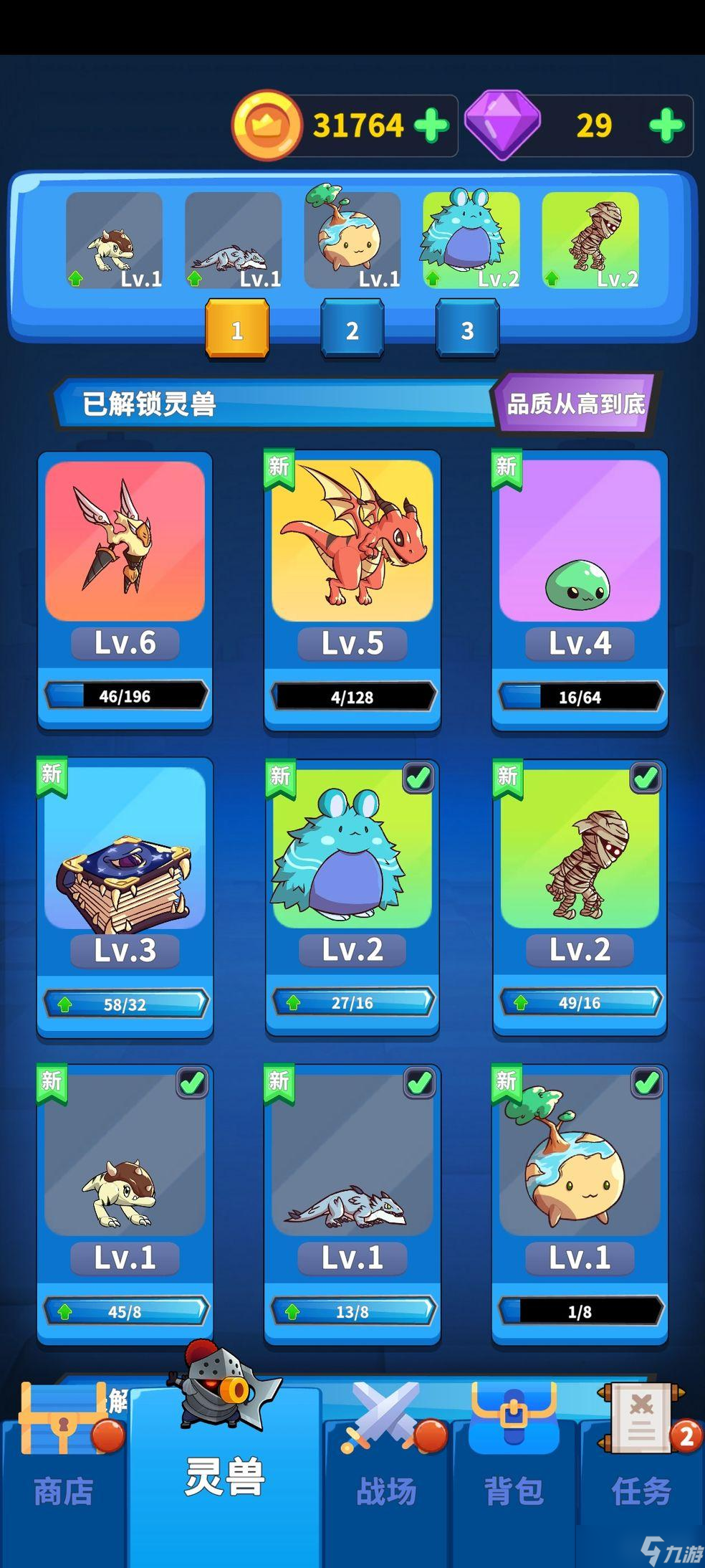Image resolution: width=705 pixels, height=1568 pixels.
Task: Tap the green plus next to gold coins
Action: pos(432,125)
